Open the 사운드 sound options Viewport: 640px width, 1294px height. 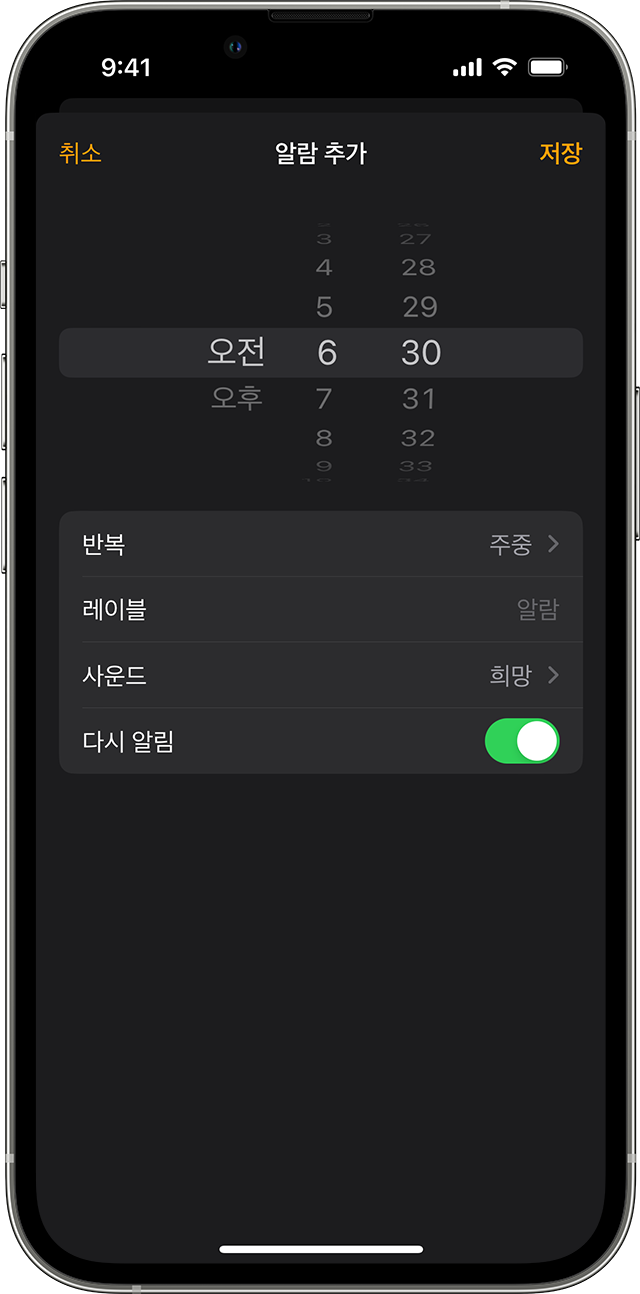pos(321,675)
